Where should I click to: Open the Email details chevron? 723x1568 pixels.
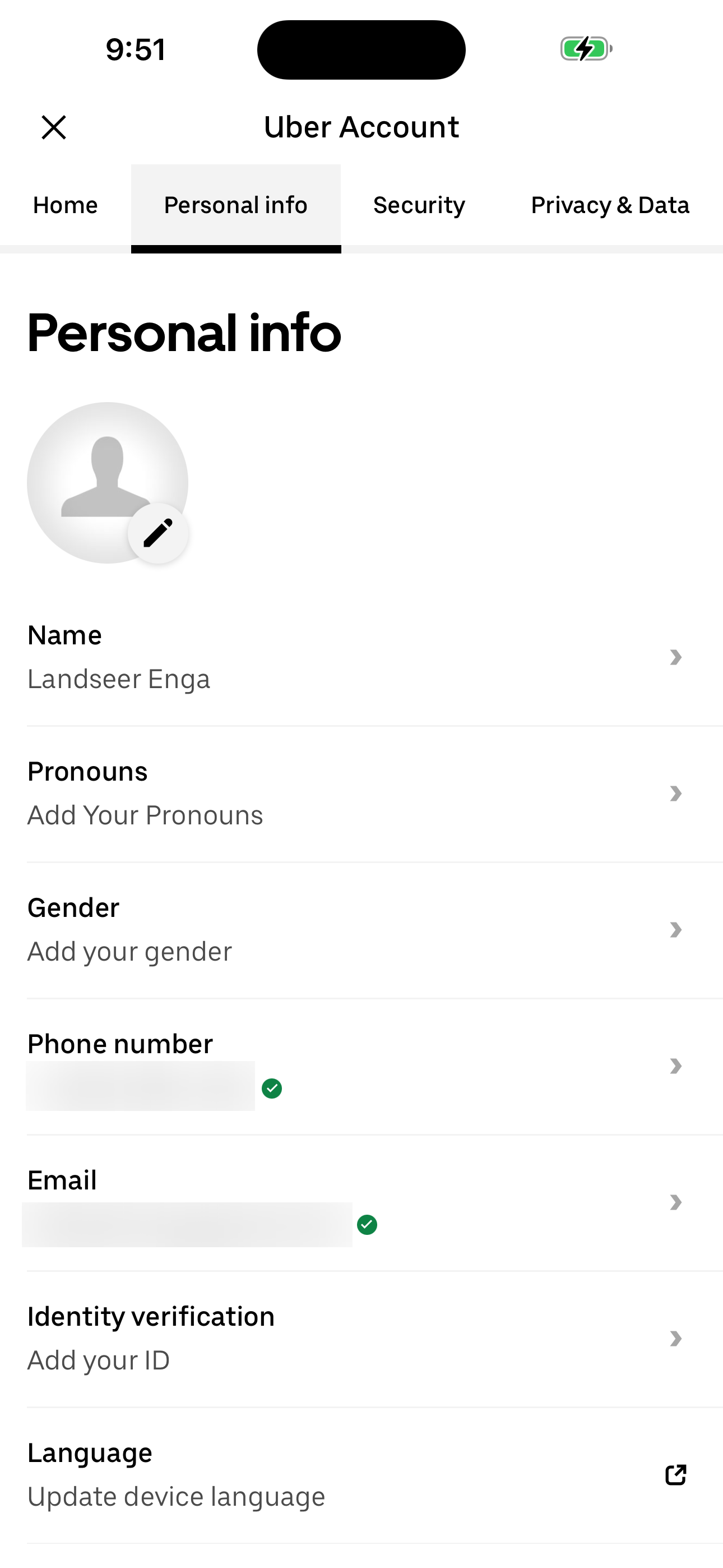[676, 1202]
